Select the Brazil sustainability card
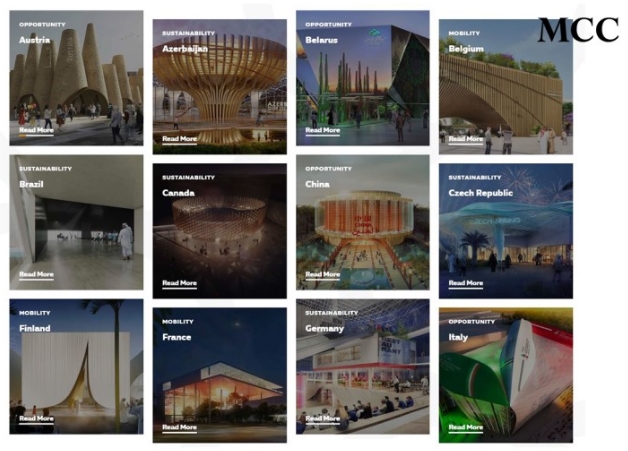Screen dimensions: 628x451 pyautogui.click(x=76, y=222)
